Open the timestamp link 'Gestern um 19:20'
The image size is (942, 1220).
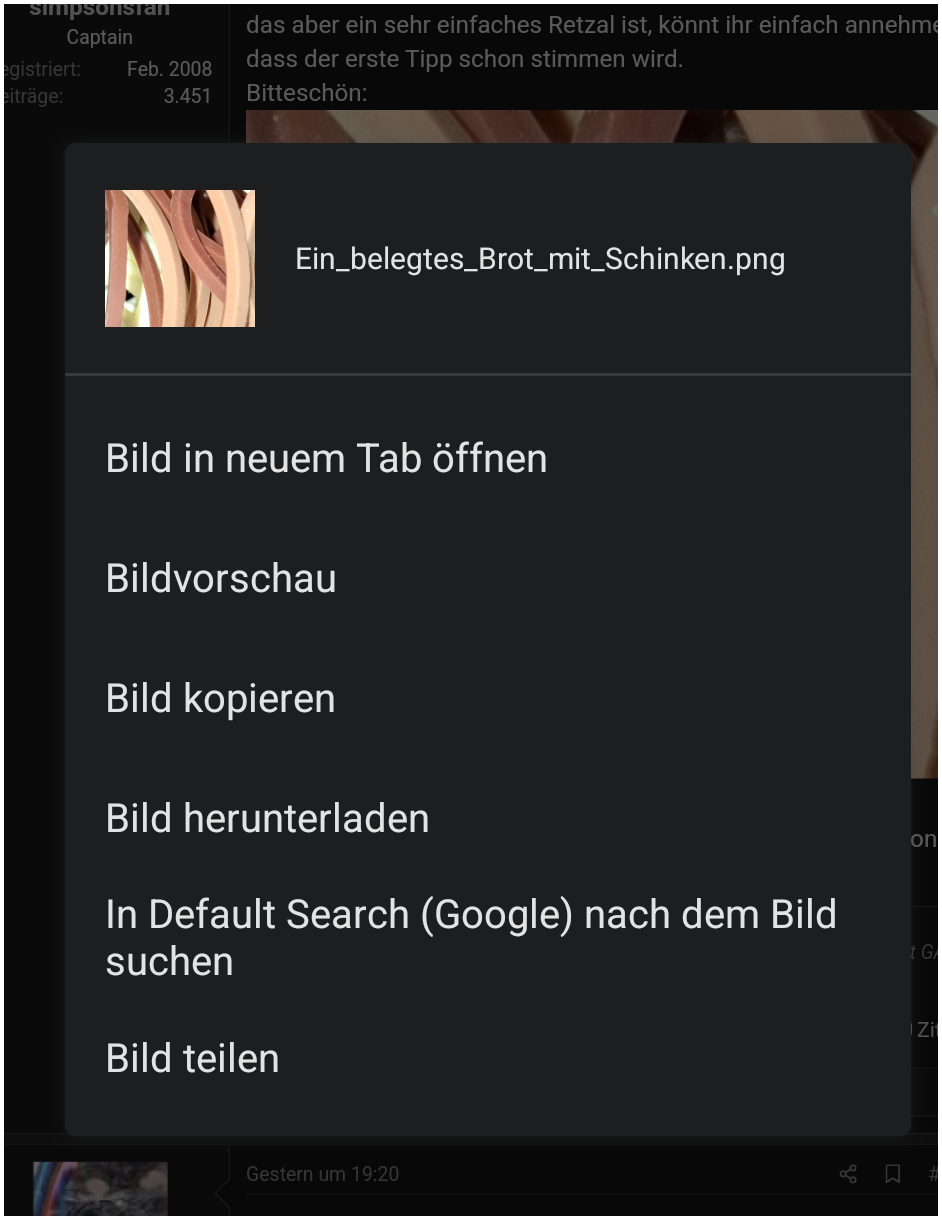(322, 1174)
